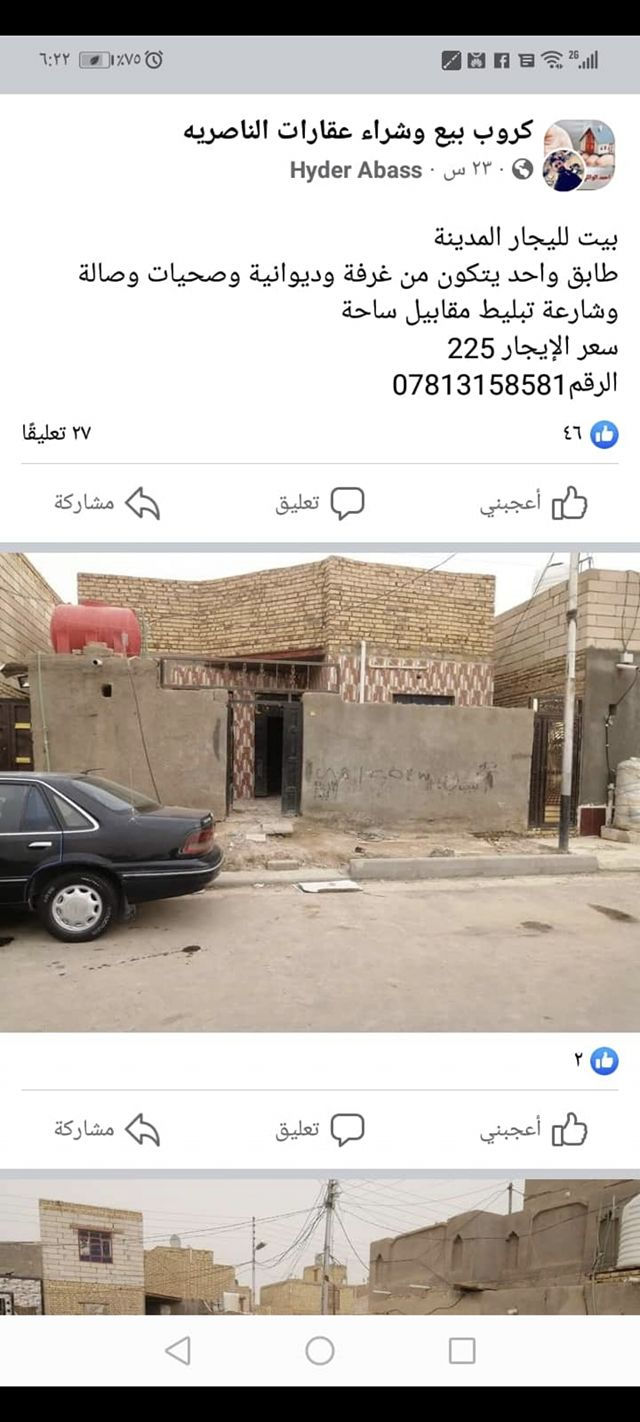Go back with the system back button
640x1422 pixels.
point(178,1351)
